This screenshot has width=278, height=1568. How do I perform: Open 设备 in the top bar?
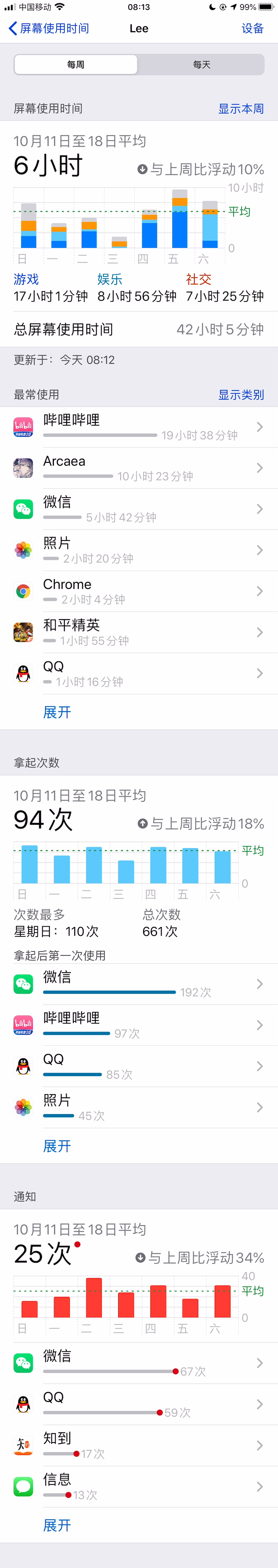252,29
